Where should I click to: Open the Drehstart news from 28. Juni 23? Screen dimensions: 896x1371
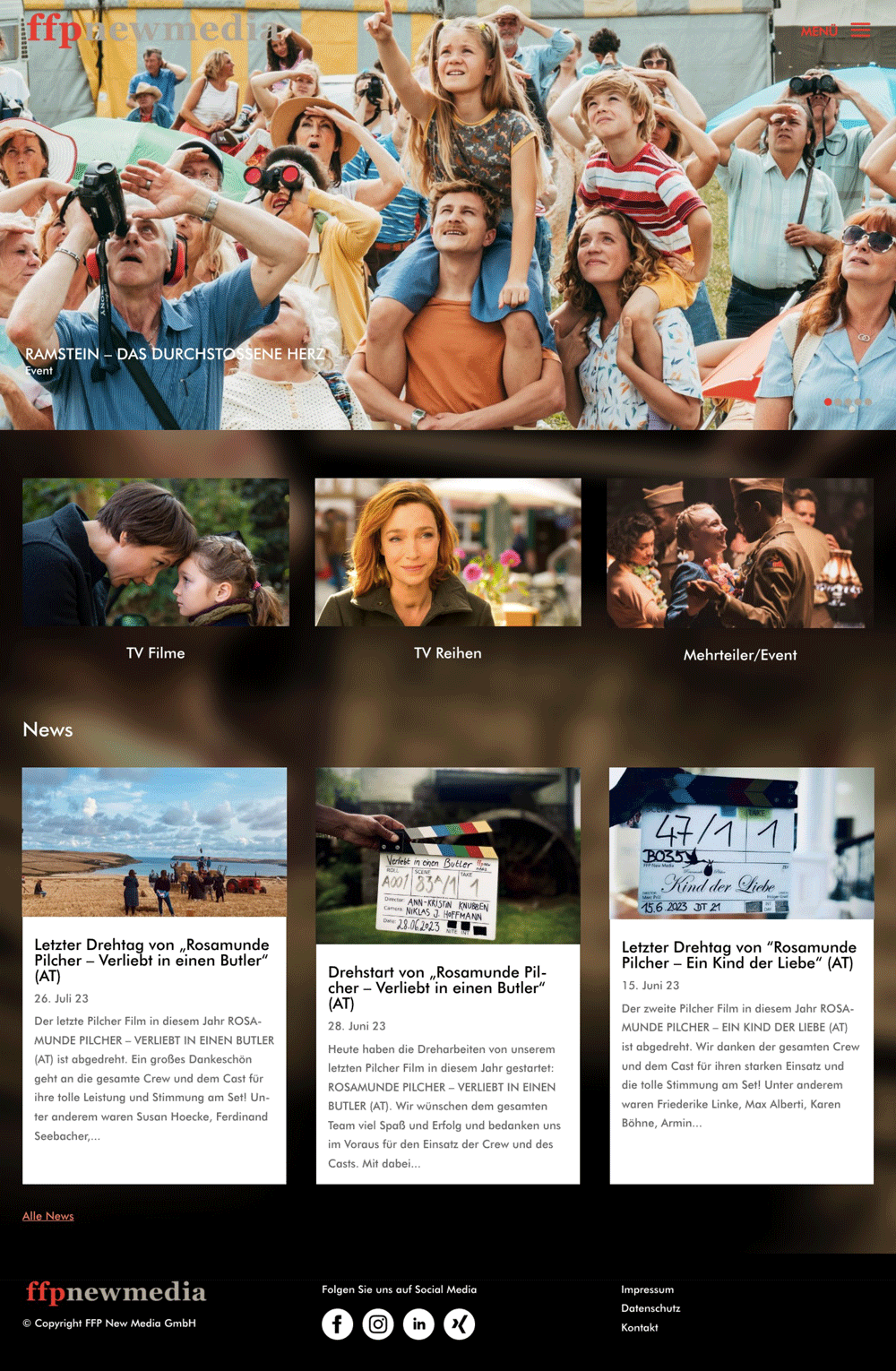click(437, 987)
